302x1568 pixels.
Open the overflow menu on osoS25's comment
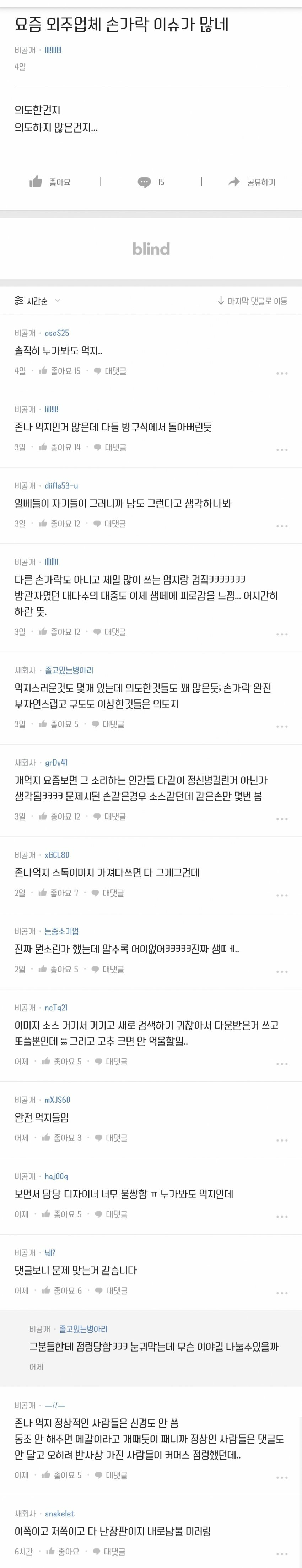[281, 372]
